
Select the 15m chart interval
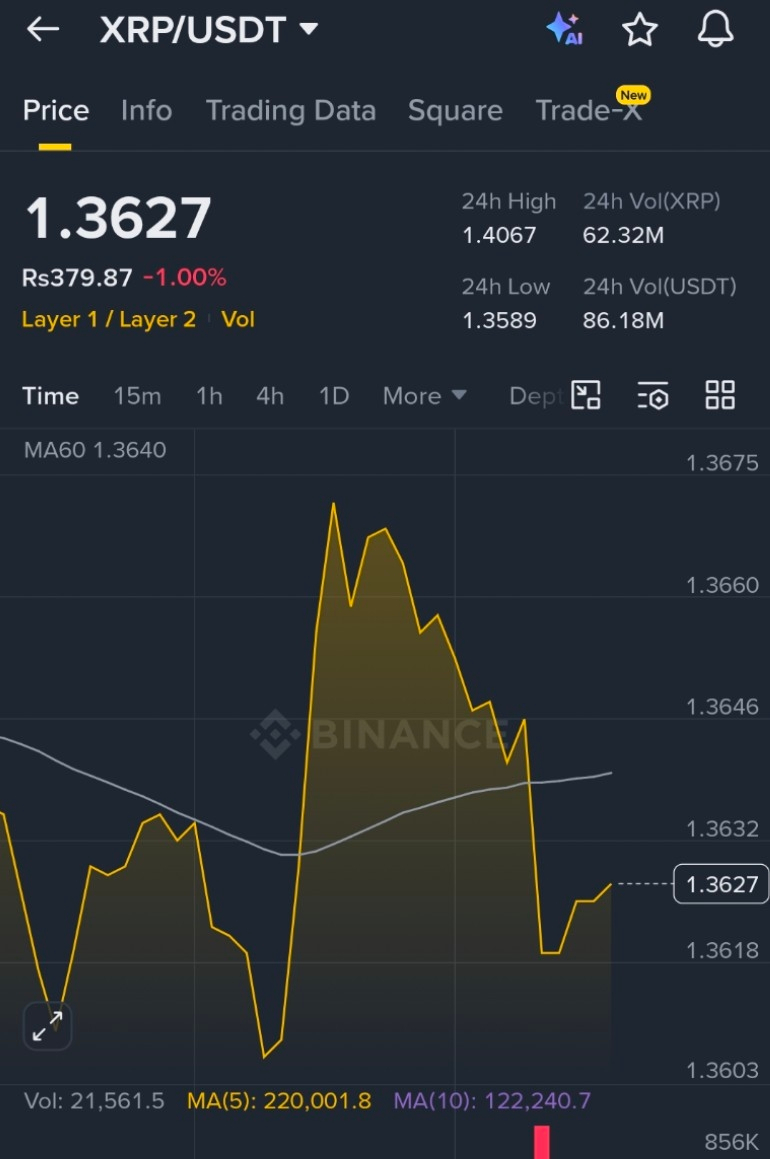(137, 396)
